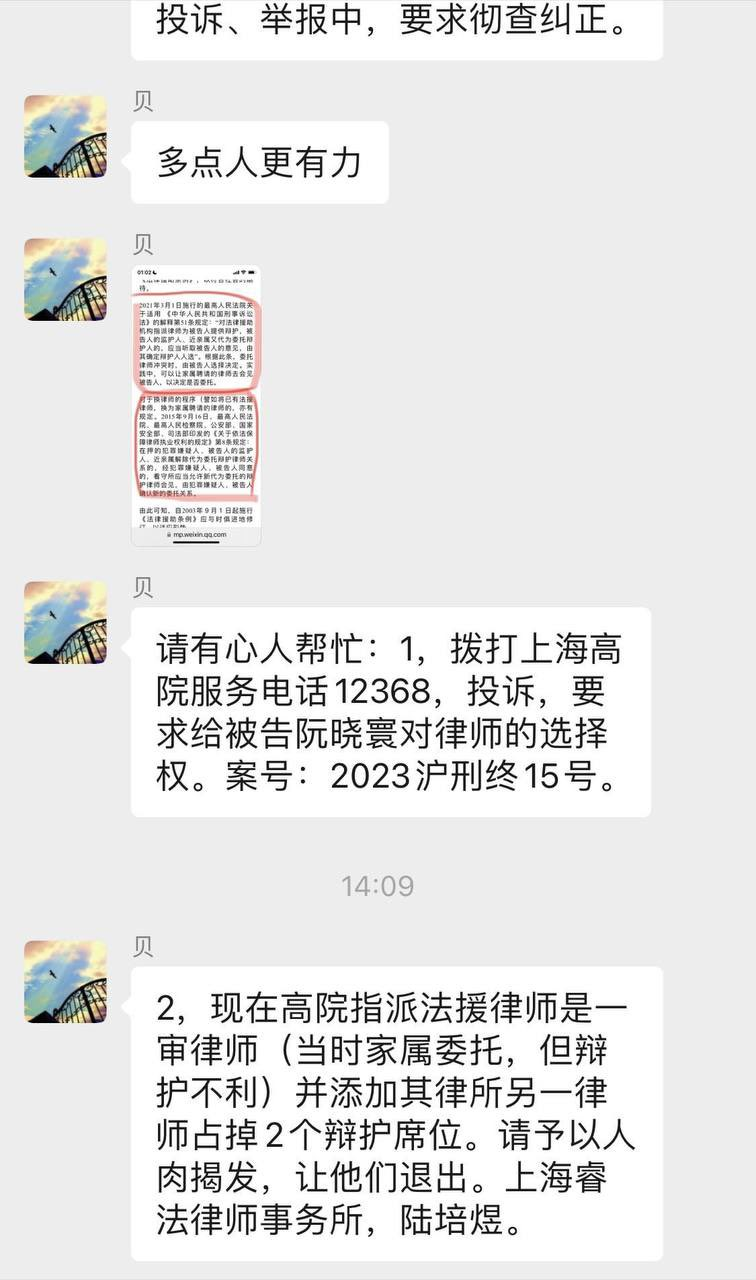The height and width of the screenshot is (1280, 756).
Task: Tap the nickname 贝 above 多点人更有力
Action: (143, 100)
